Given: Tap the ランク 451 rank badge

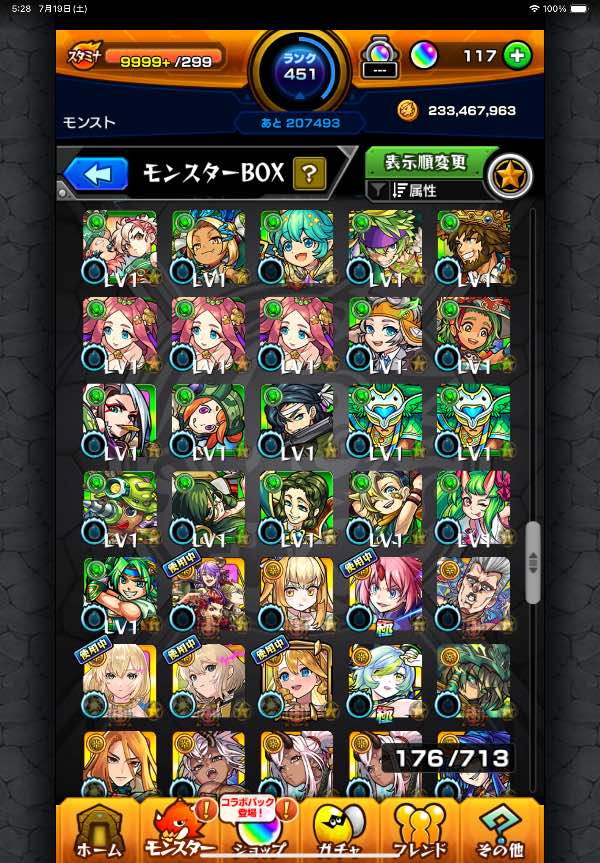Looking at the screenshot, I should point(300,70).
